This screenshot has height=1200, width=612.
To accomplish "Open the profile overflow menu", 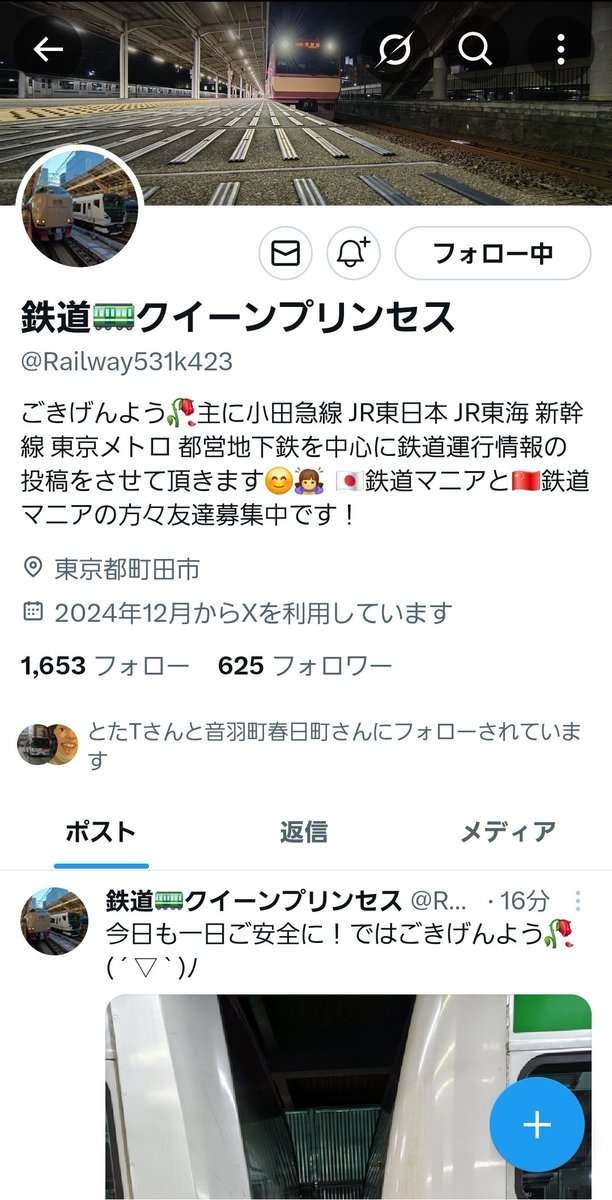I will (x=560, y=49).
